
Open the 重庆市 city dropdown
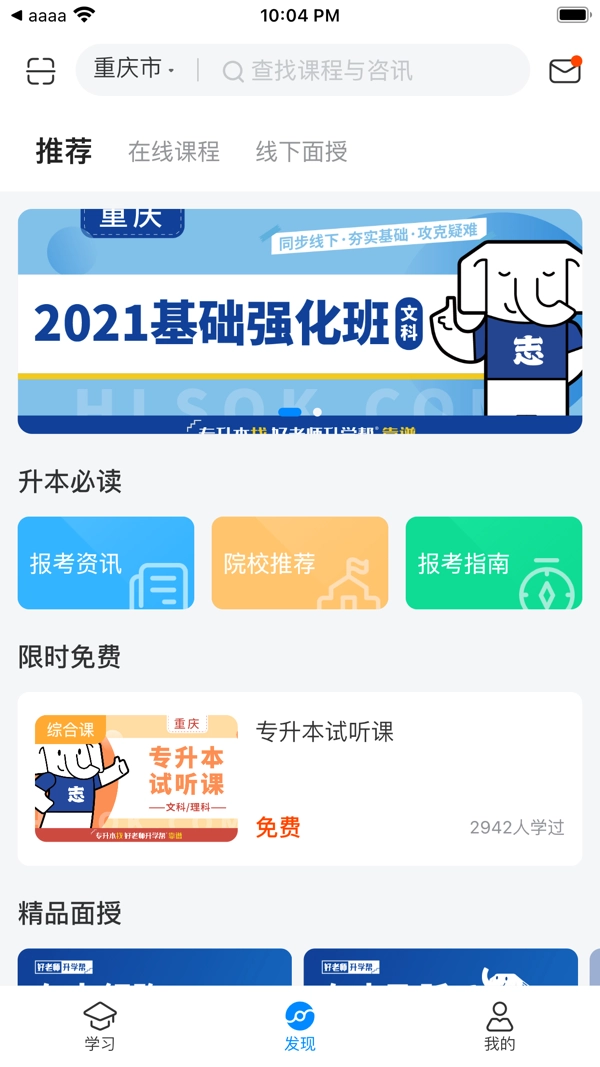(134, 70)
